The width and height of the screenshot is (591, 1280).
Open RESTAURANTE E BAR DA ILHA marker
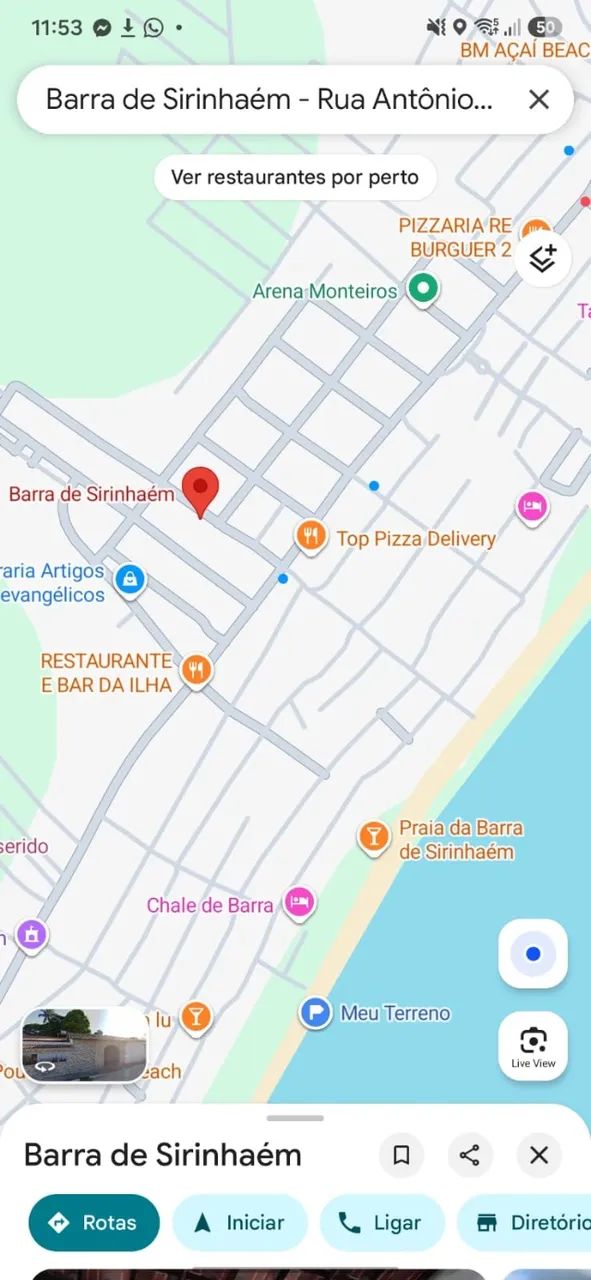point(197,669)
